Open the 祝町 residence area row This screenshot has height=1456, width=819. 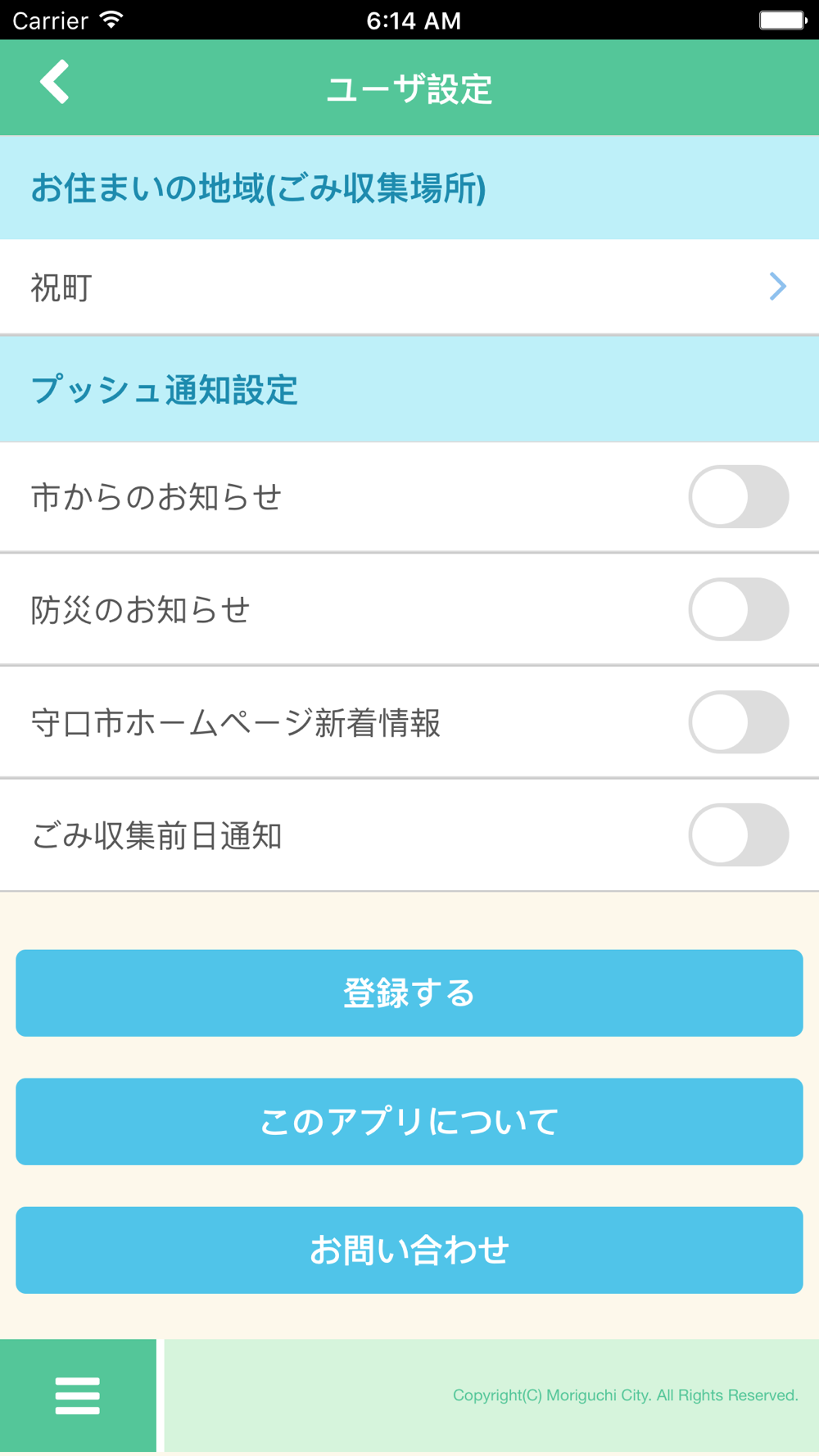tap(409, 287)
